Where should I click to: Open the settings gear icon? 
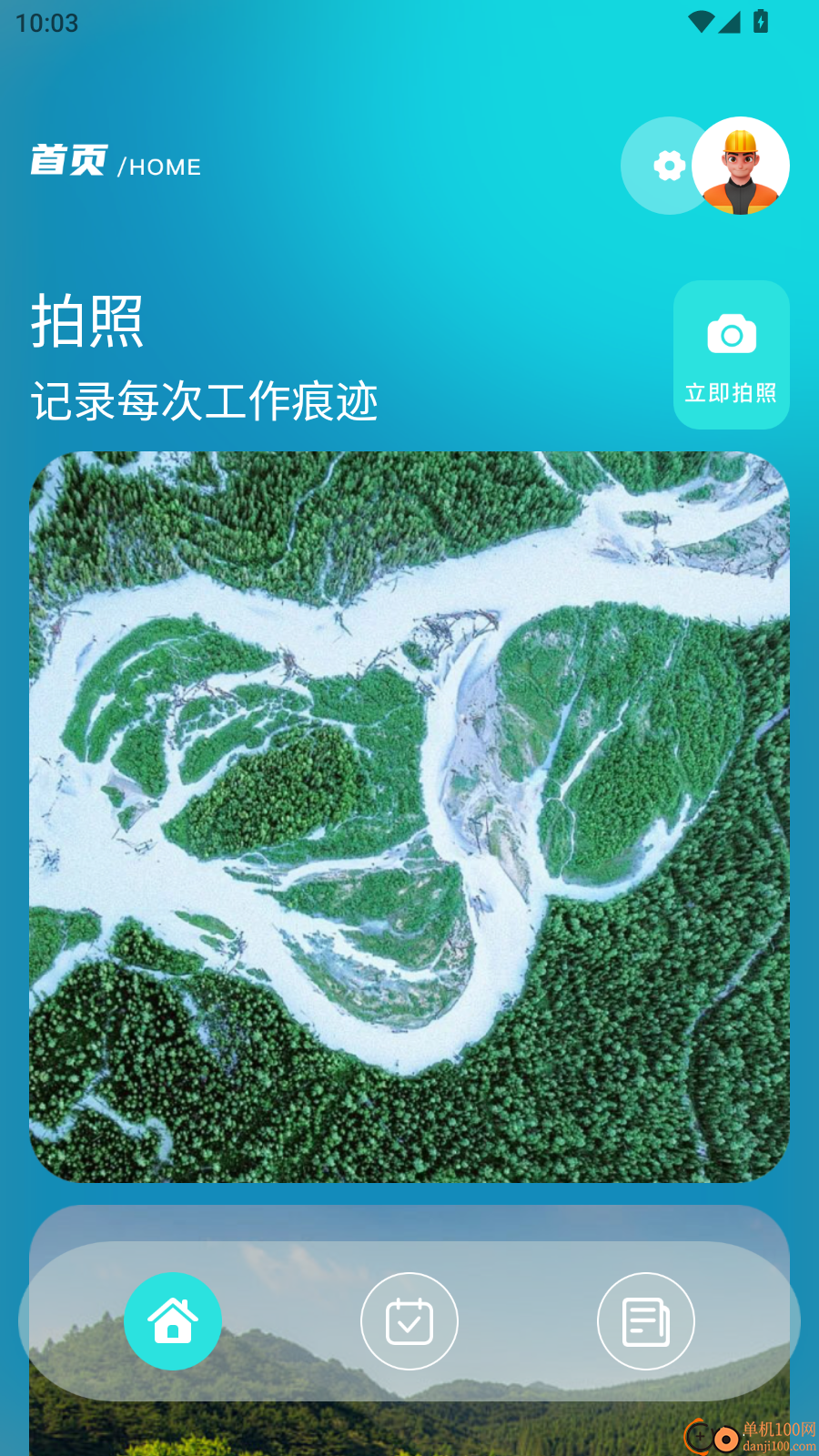[x=667, y=166]
